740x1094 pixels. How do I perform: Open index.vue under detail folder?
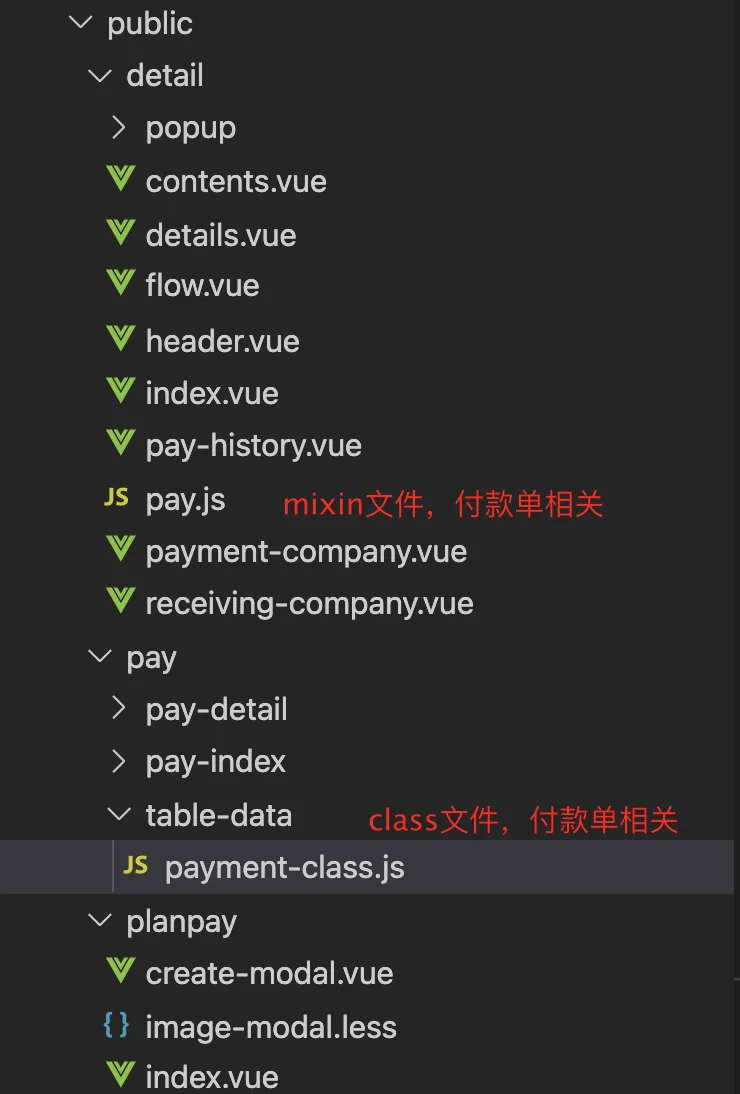(211, 392)
